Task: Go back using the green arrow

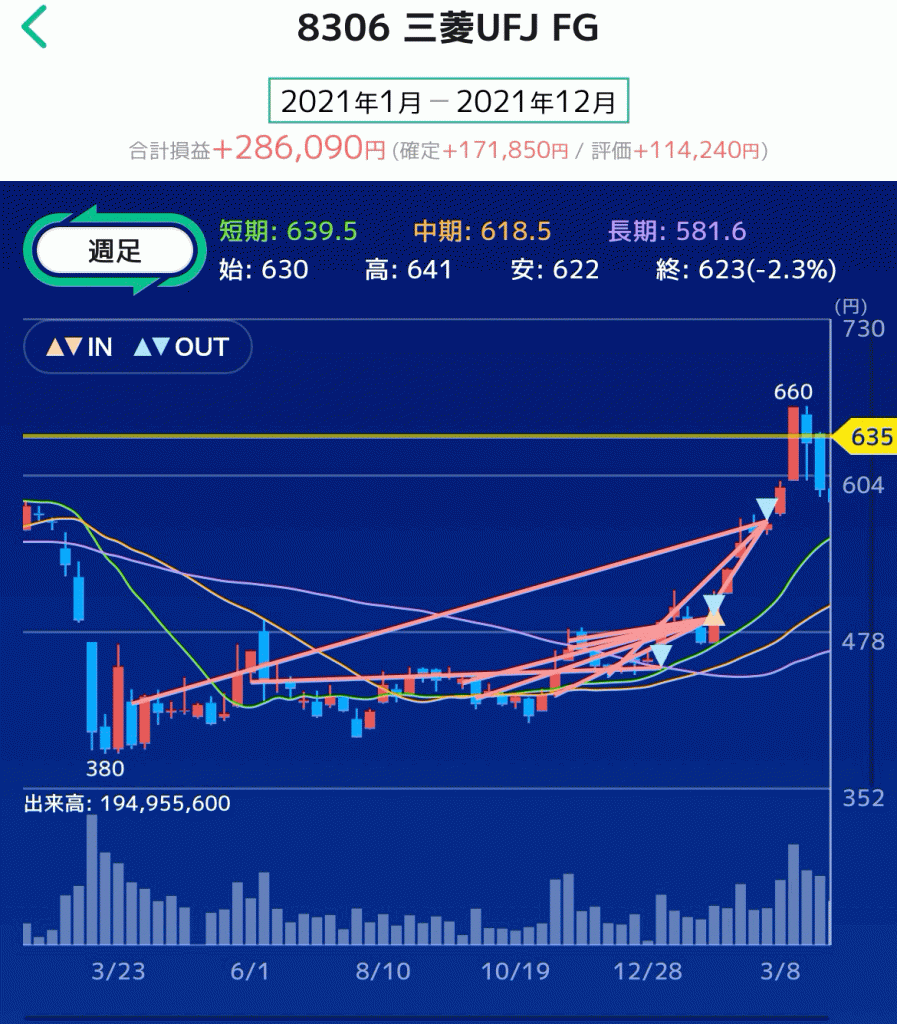Action: click(x=35, y=28)
